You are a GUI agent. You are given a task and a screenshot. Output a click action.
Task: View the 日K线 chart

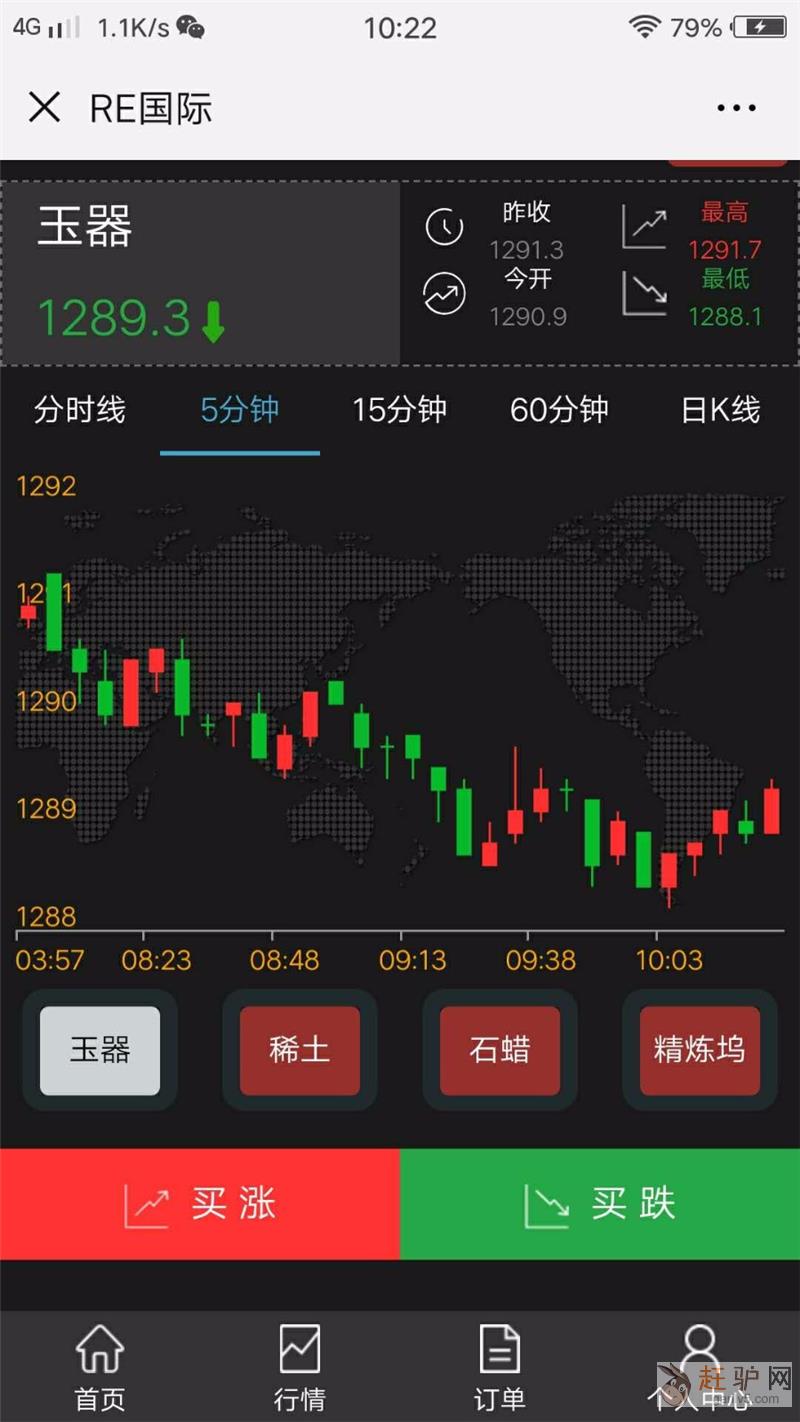(720, 410)
